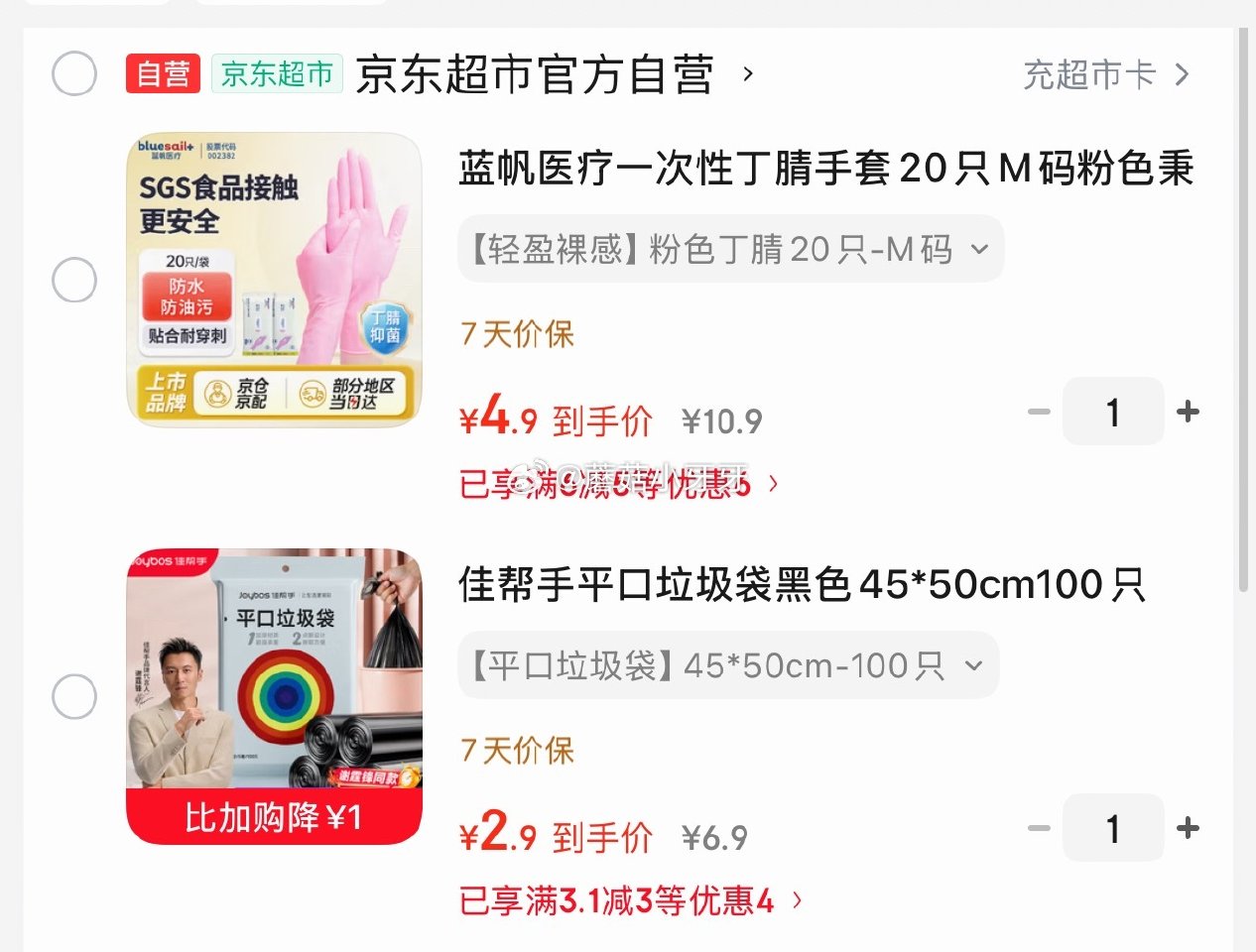This screenshot has height=952, width=1256.
Task: Select all items from 京东超市官方自营
Action: click(x=74, y=74)
